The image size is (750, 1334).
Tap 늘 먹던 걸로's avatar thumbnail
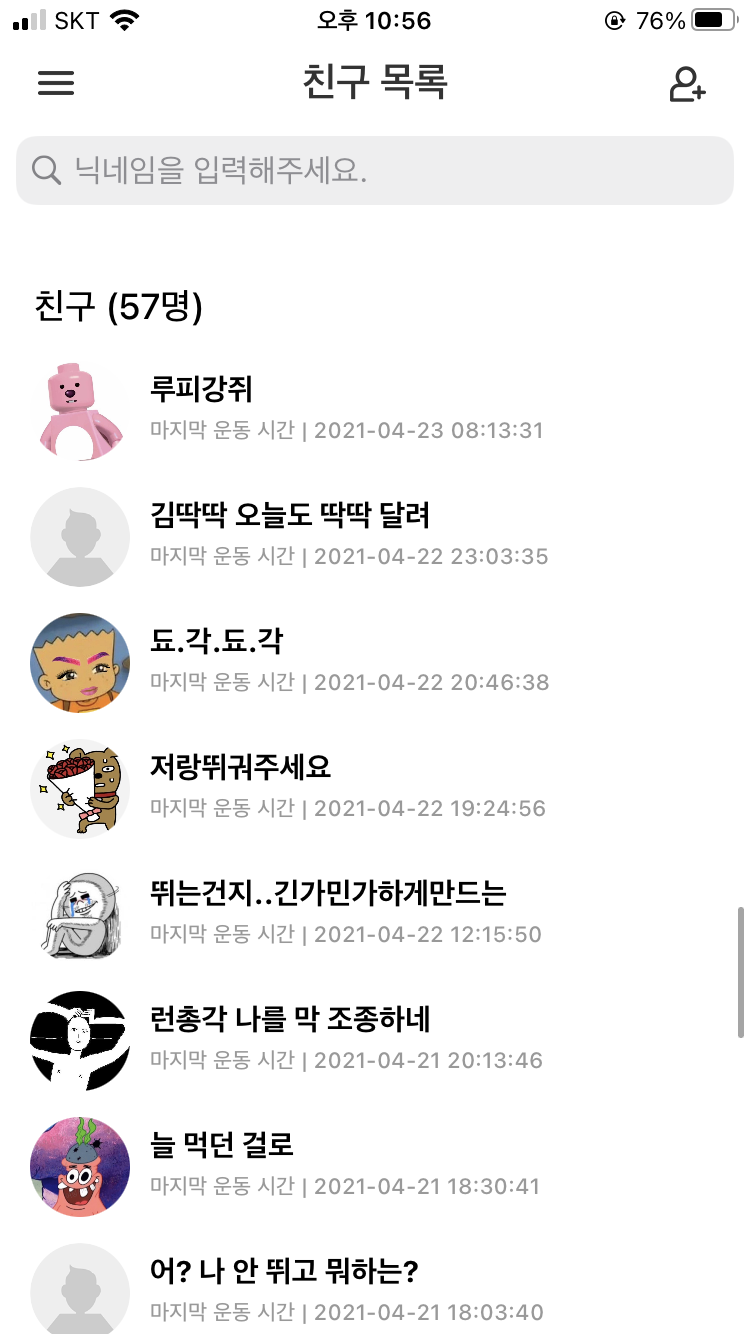point(80,1166)
